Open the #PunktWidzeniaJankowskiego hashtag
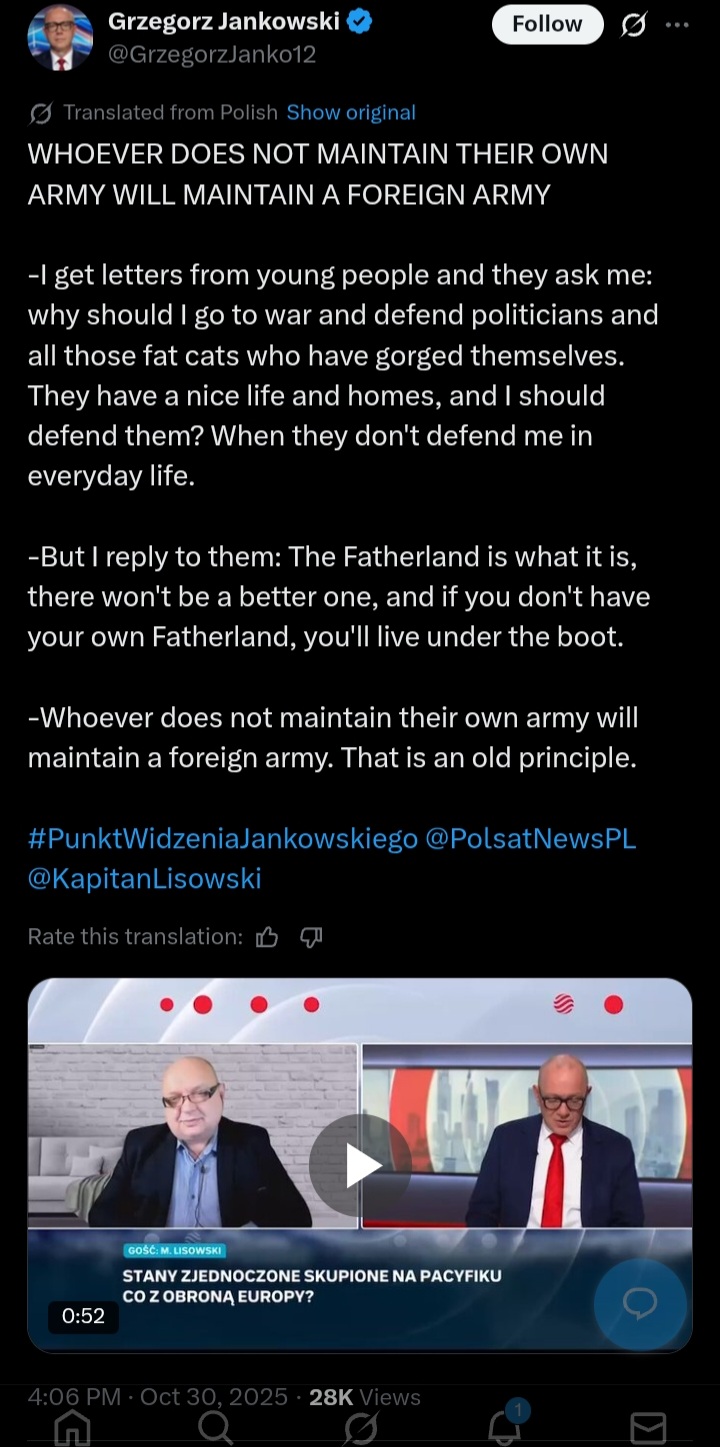 pos(222,838)
